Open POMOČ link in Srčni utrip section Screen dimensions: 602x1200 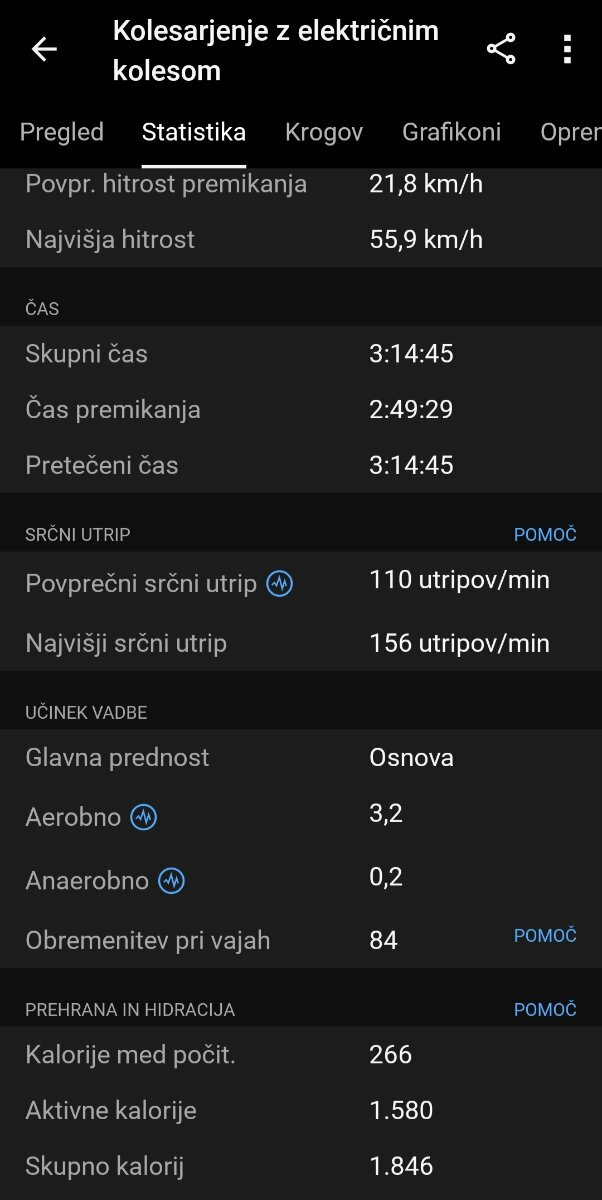(545, 535)
